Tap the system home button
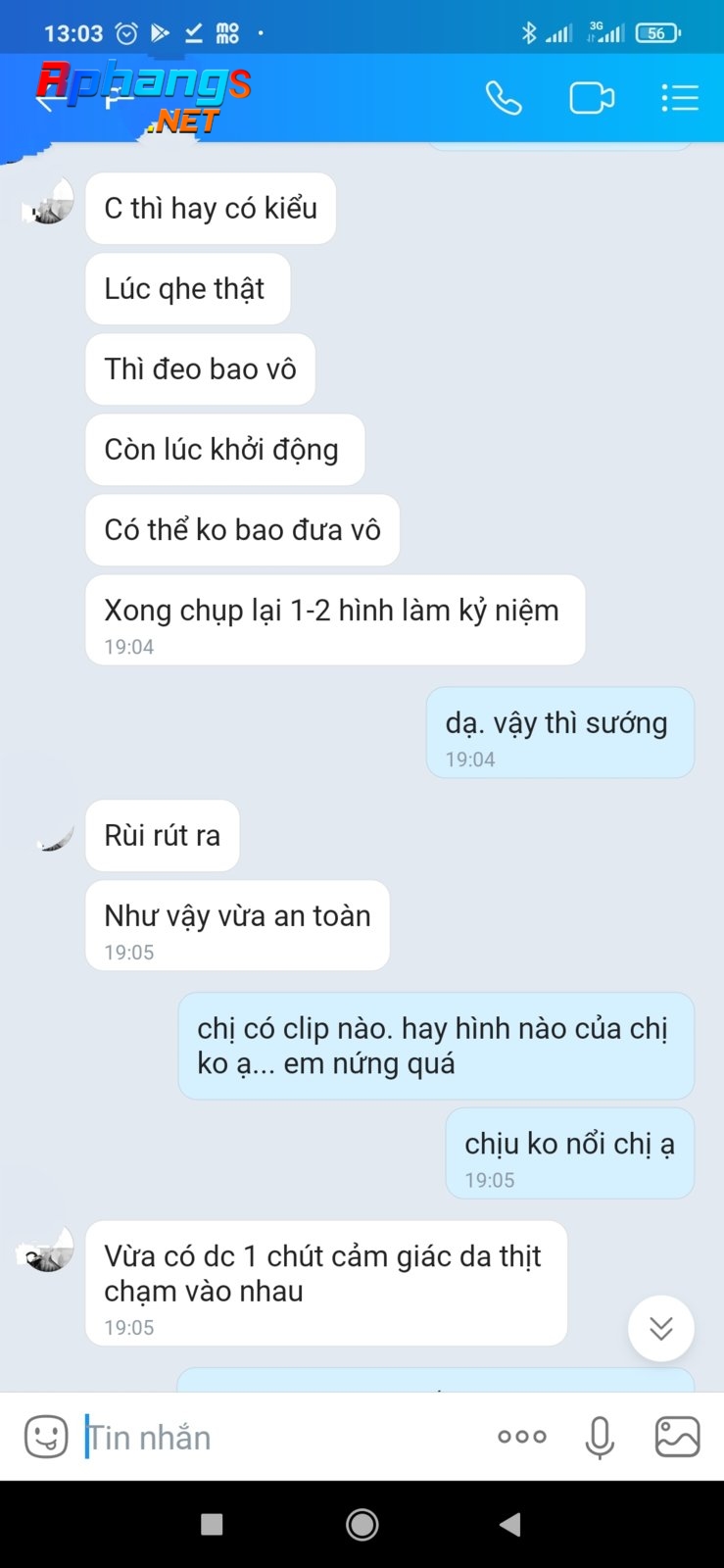Screen dimensions: 724x1568 (362, 1524)
